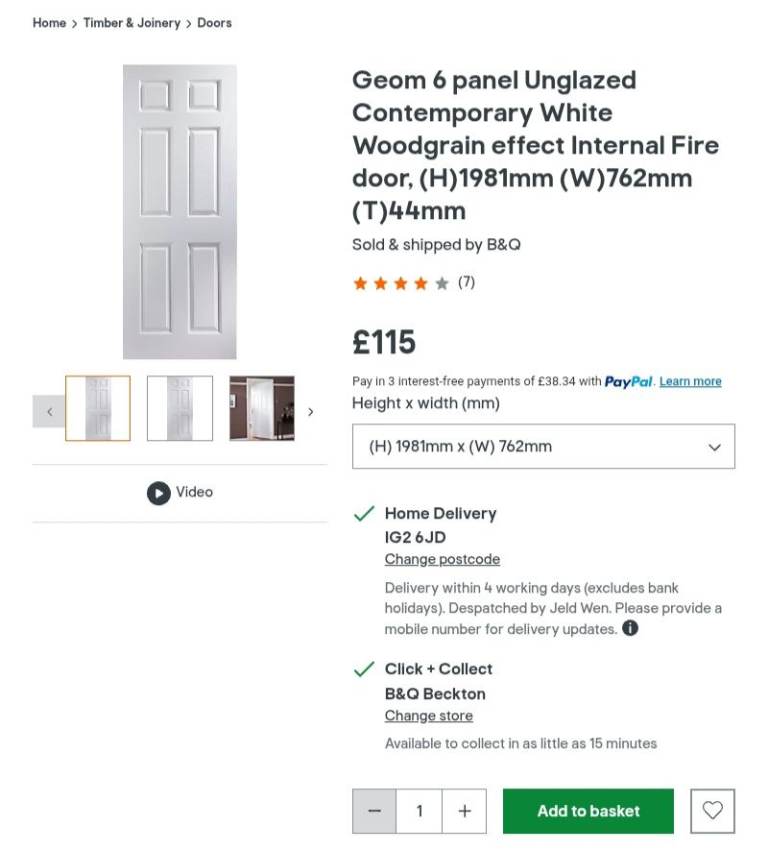This screenshot has width=768, height=851.
Task: Increase quantity with the plus button
Action: tap(464, 811)
